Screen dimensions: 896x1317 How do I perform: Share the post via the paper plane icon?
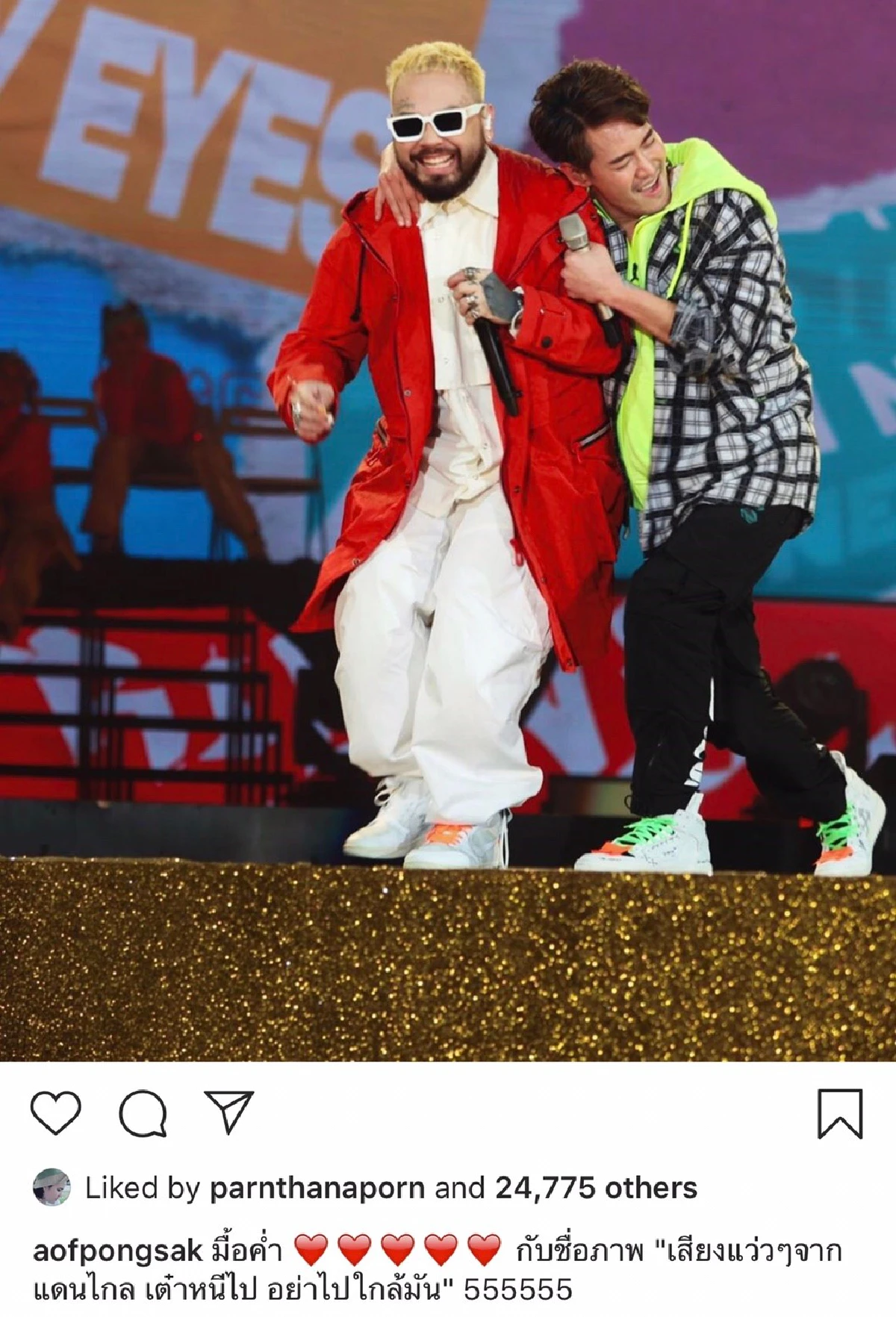228,1112
